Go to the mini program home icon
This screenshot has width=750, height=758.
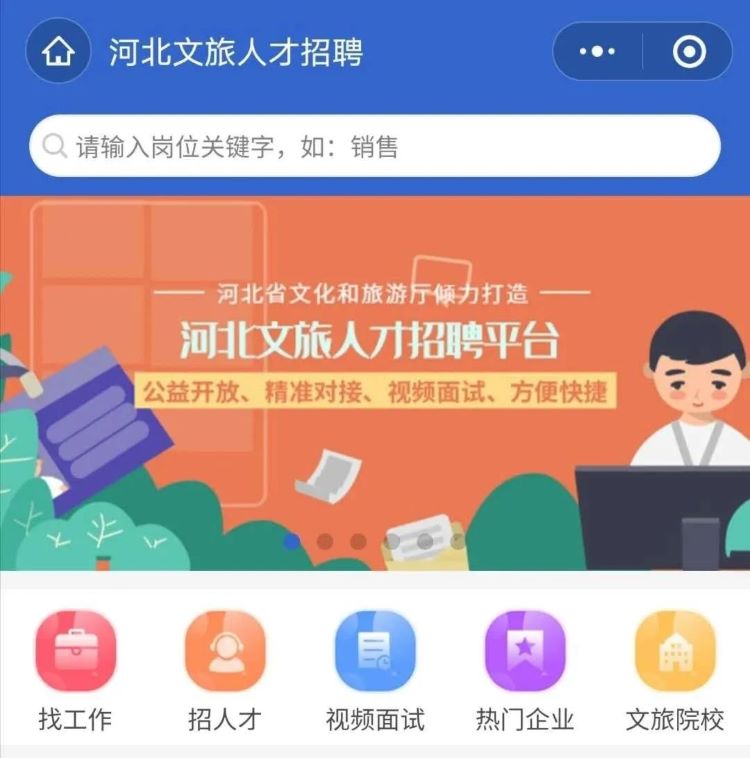point(58,51)
